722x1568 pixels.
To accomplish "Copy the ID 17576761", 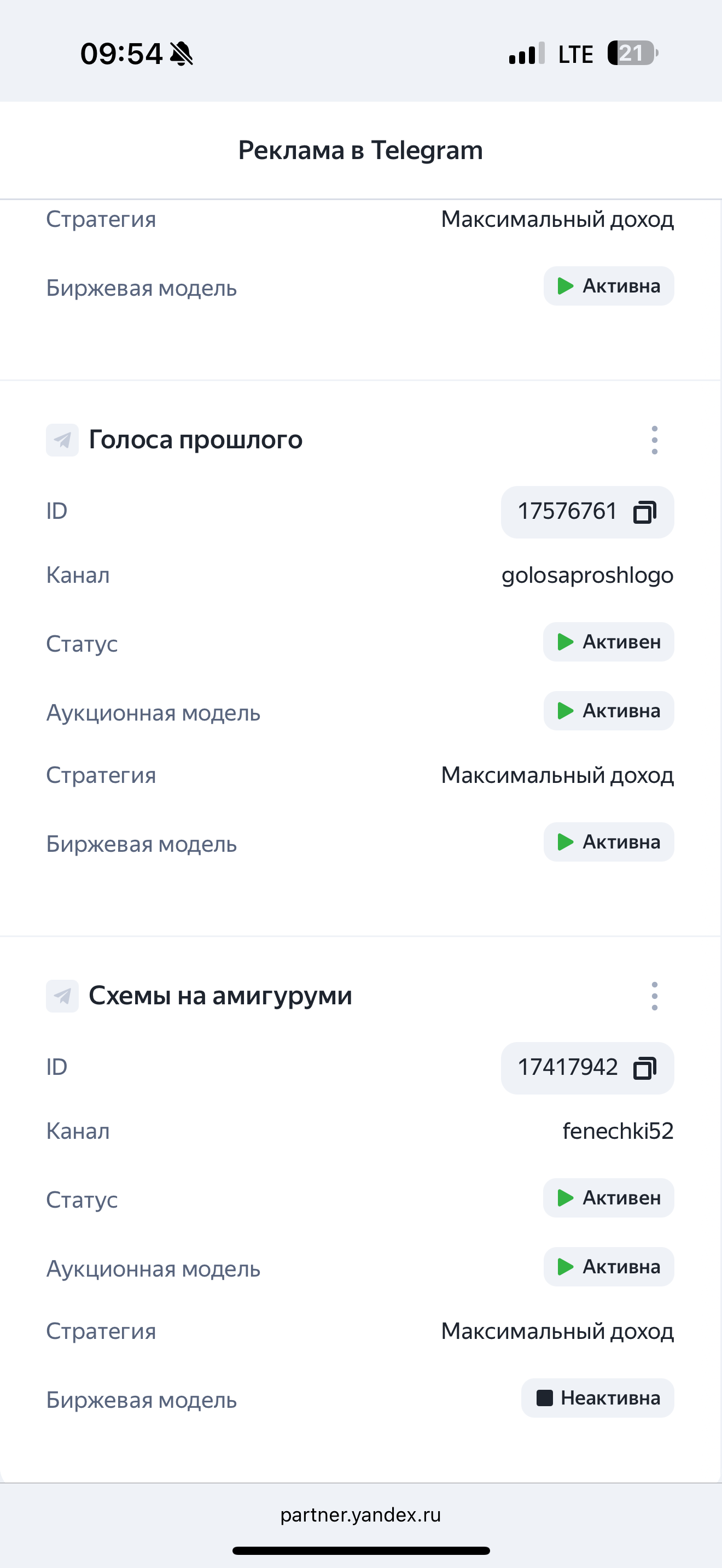I will point(645,512).
